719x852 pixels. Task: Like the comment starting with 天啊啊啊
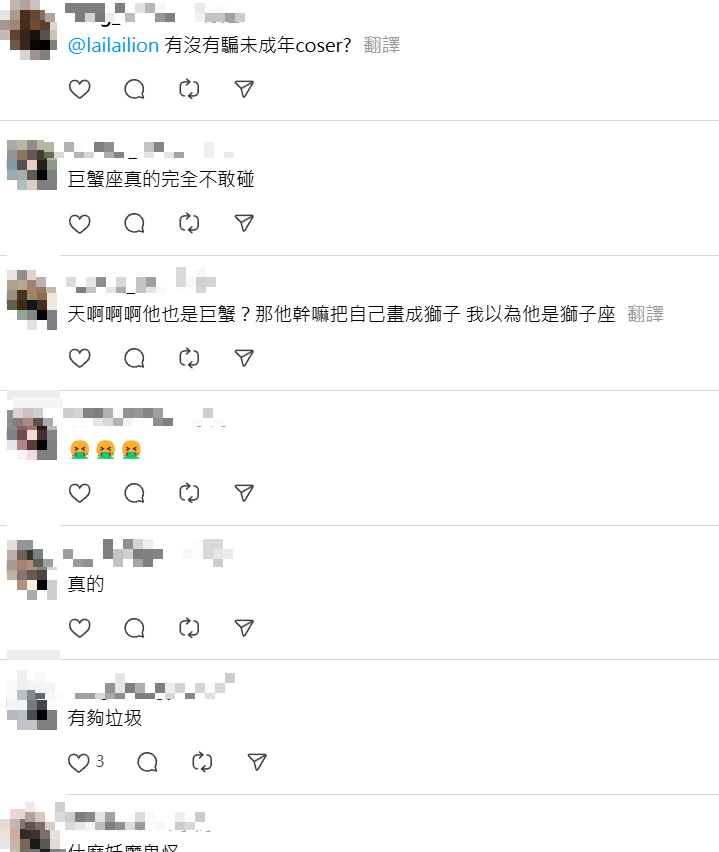pos(80,358)
